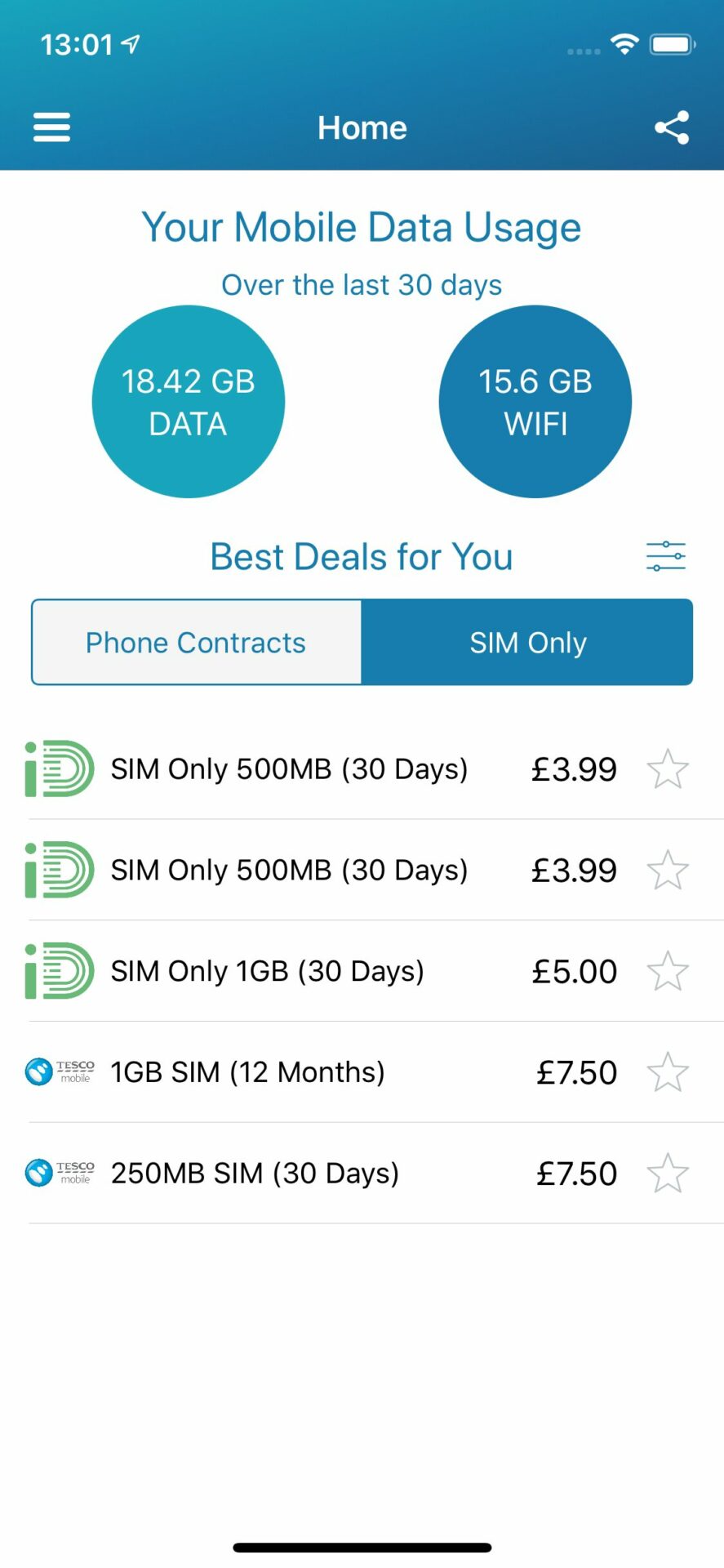The width and height of the screenshot is (724, 1568).
Task: Star the 1GB SIM (12 Months) deal
Action: tap(668, 1072)
